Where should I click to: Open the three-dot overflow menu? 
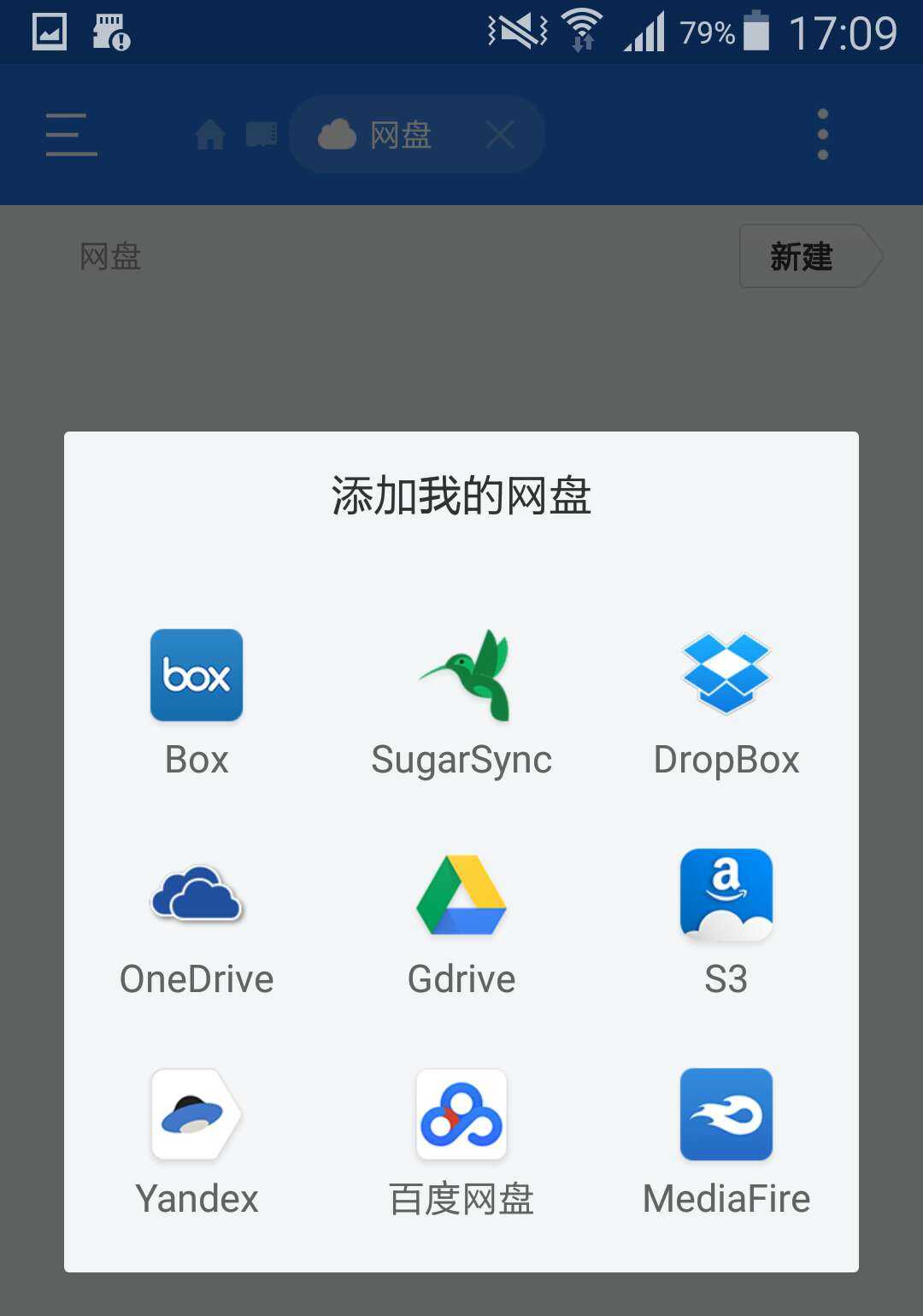click(x=823, y=134)
